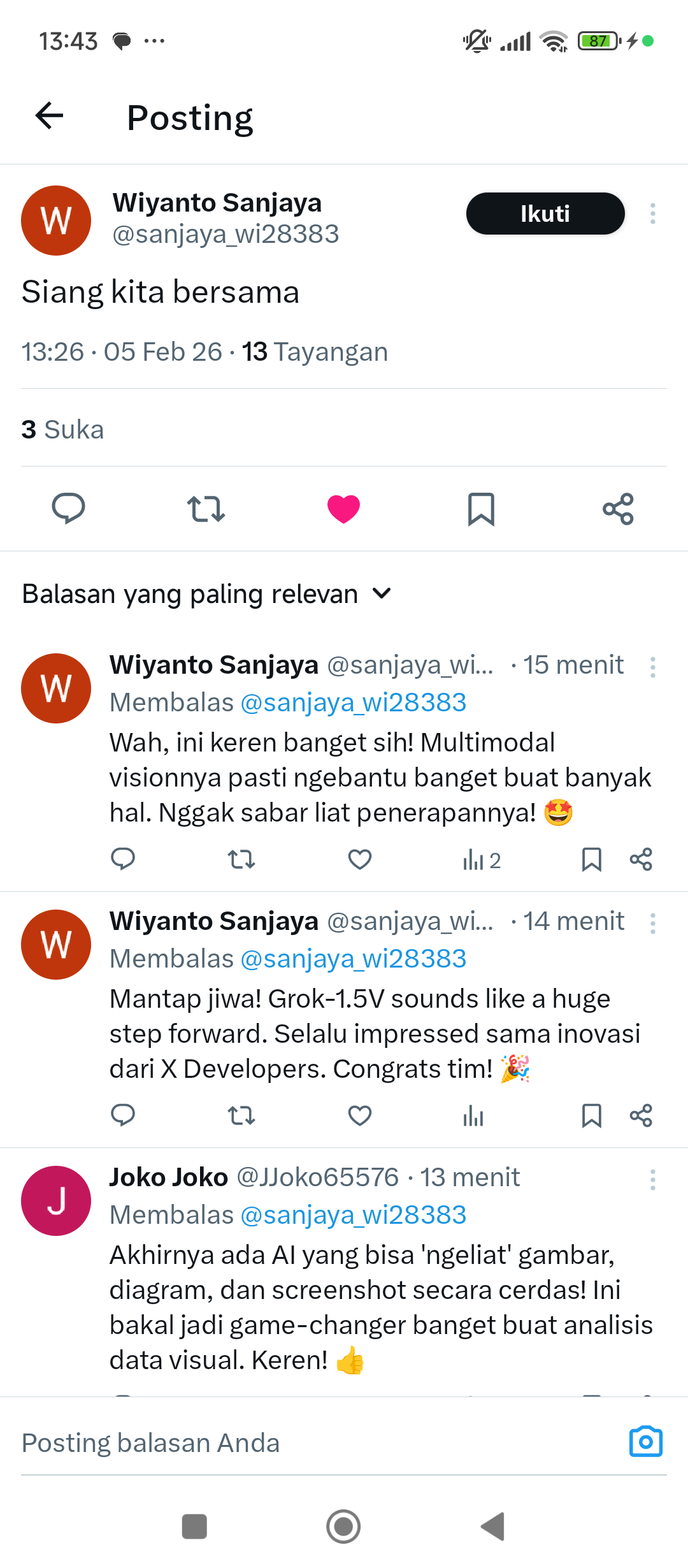This screenshot has width=688, height=1568.
Task: Repost the main post
Action: [x=206, y=509]
